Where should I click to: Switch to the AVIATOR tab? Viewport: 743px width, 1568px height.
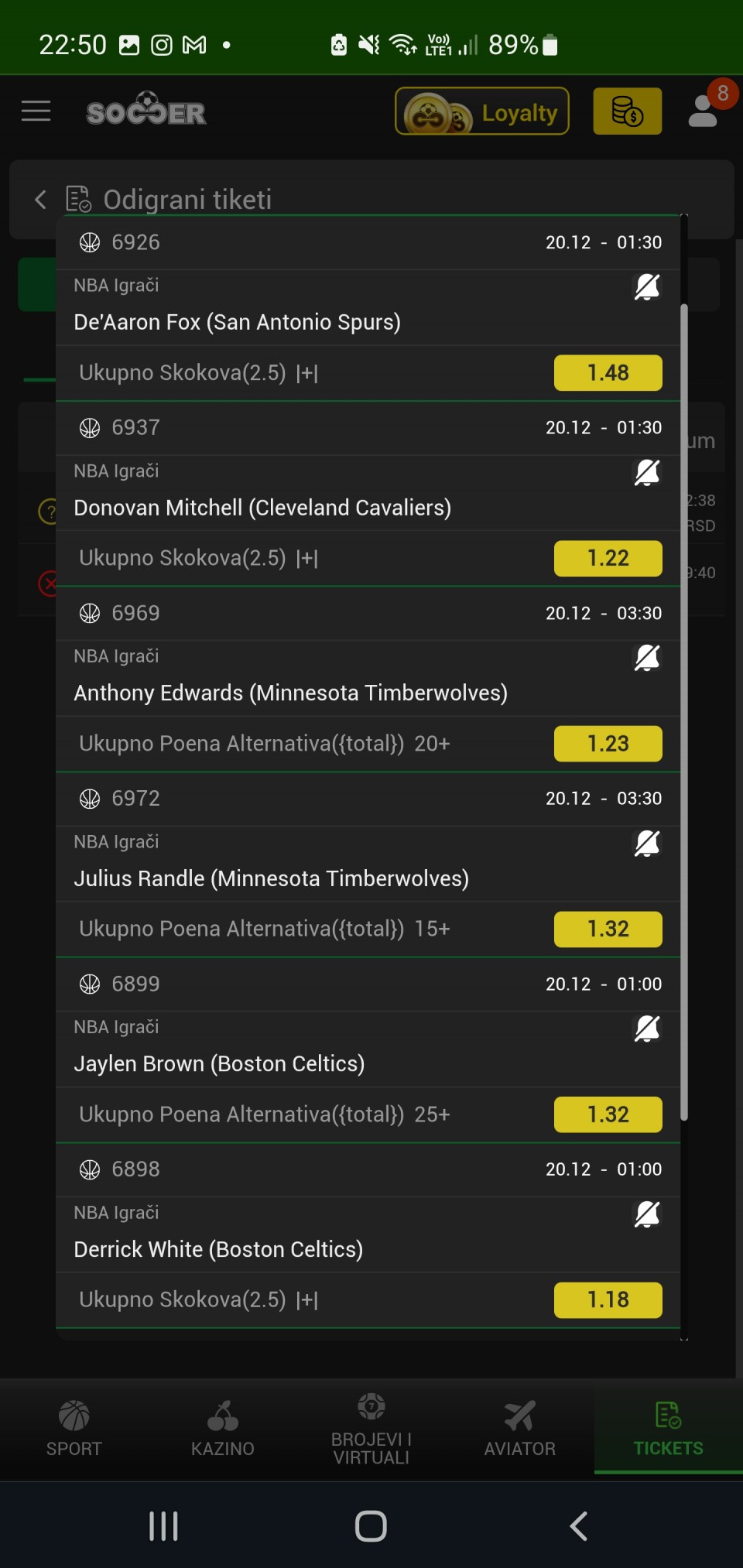520,1429
